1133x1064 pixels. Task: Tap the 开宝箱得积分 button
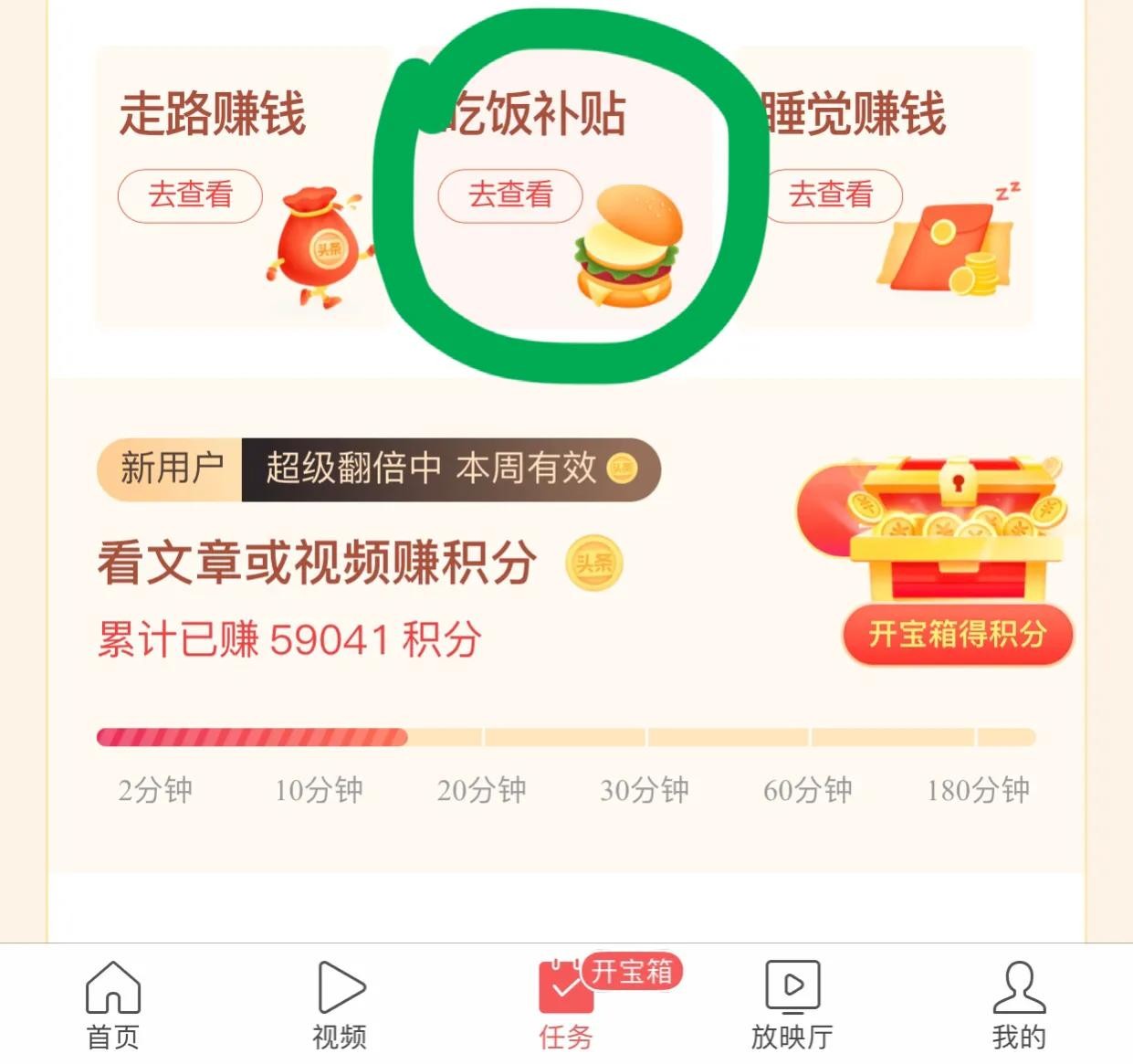(x=957, y=633)
